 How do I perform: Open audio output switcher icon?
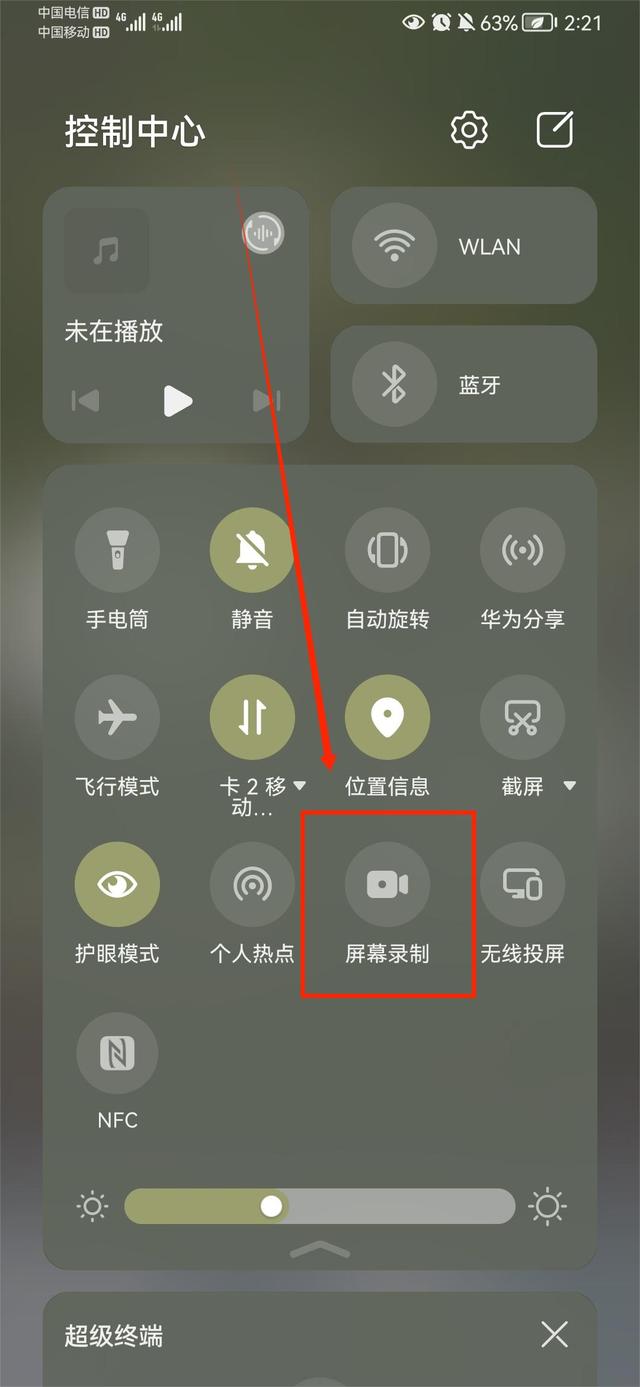coord(263,232)
